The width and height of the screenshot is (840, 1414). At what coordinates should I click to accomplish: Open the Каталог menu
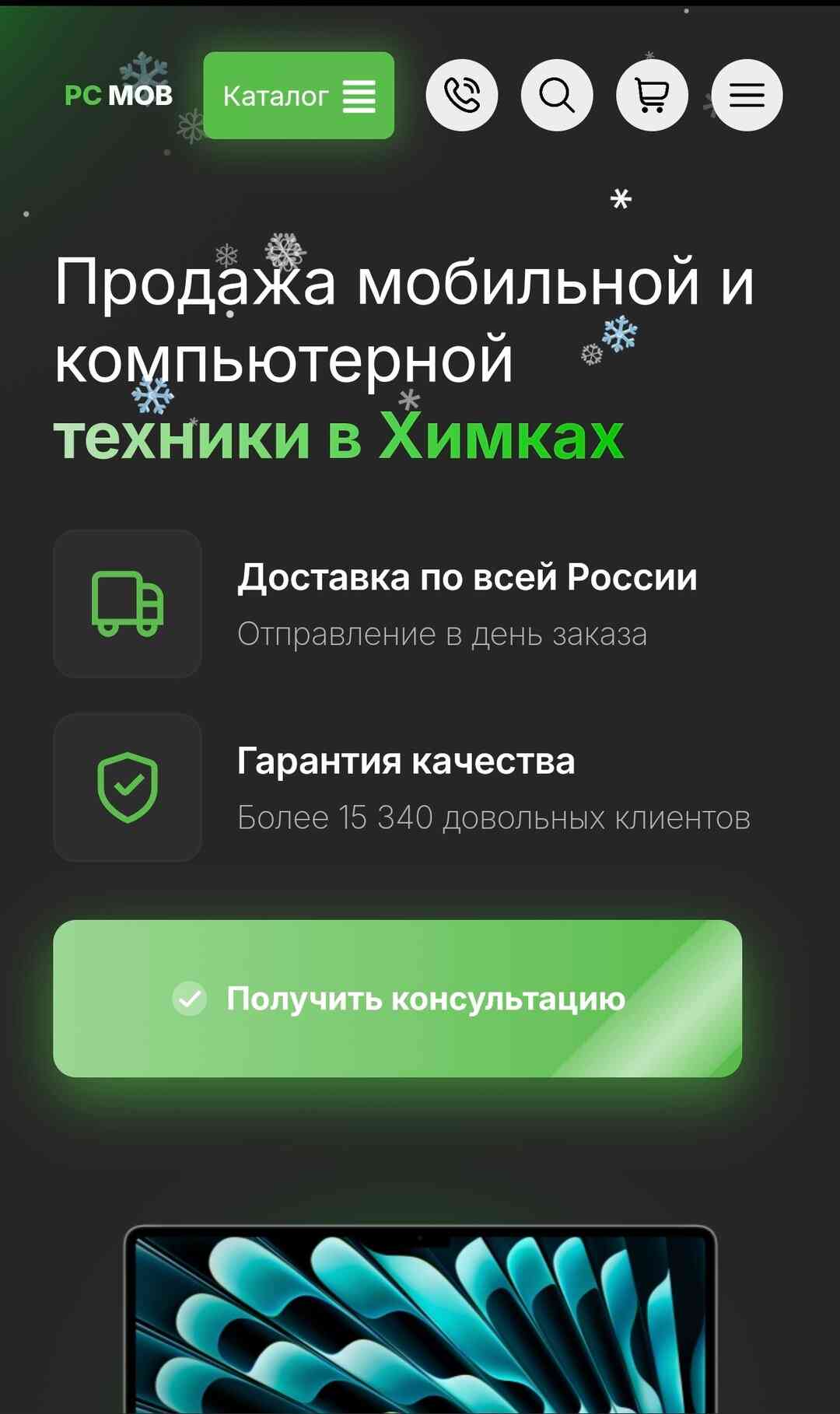[x=299, y=96]
